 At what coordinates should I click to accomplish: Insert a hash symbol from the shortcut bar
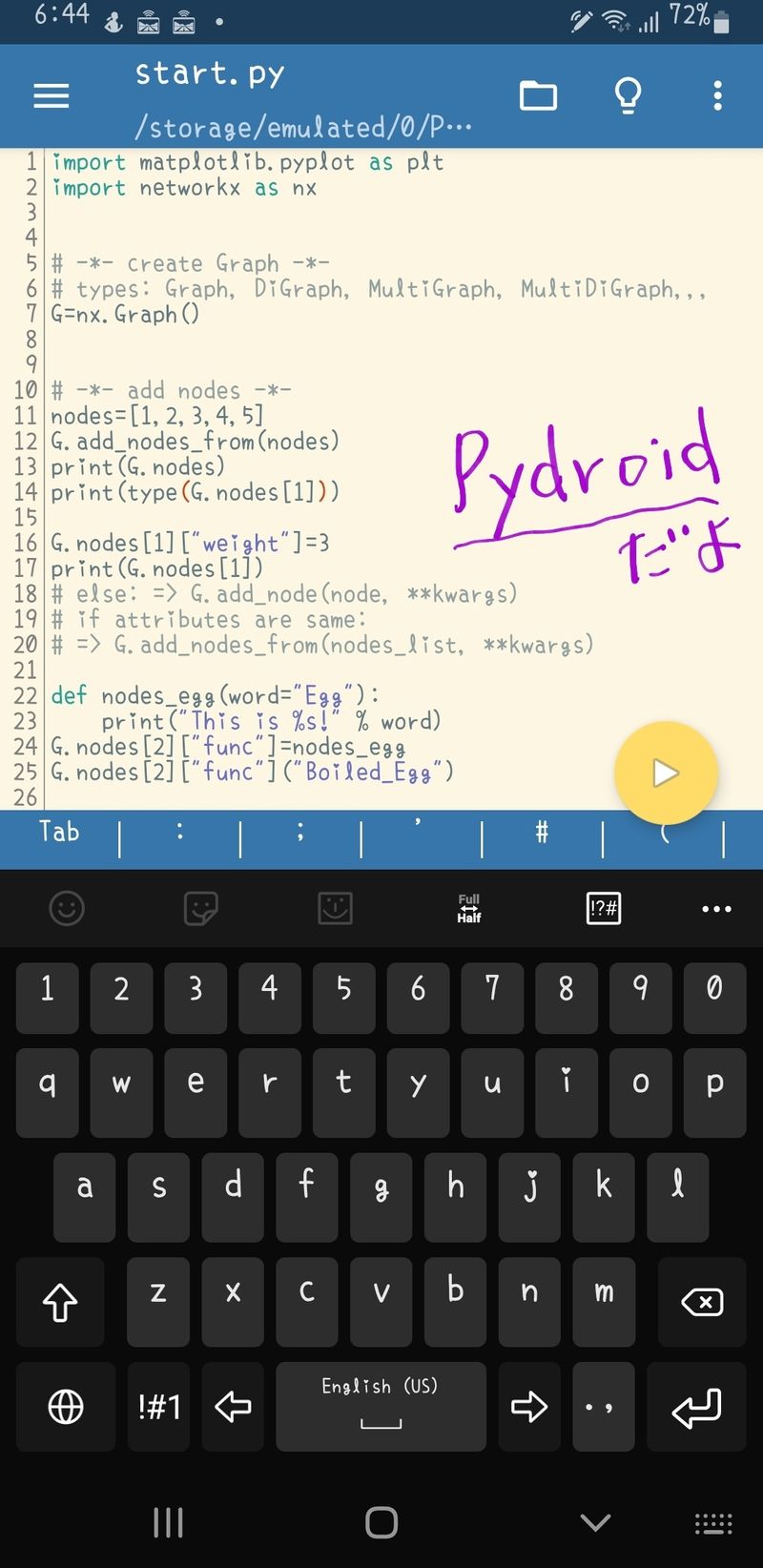pyautogui.click(x=542, y=833)
